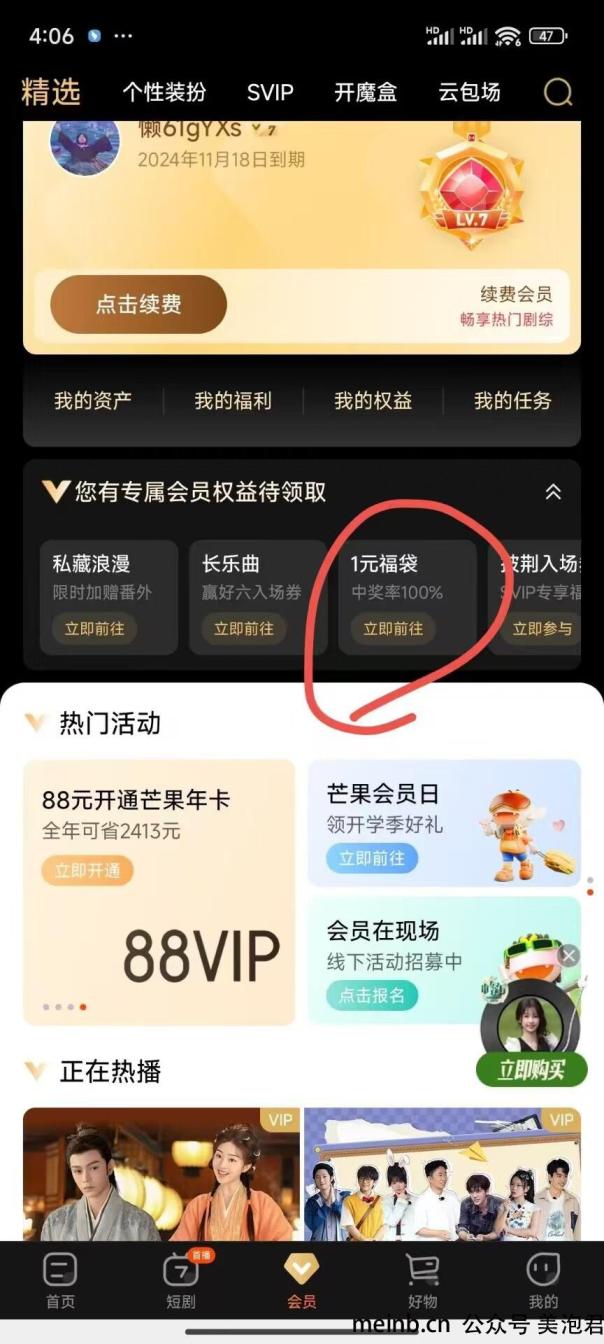Image resolution: width=604 pixels, height=1344 pixels.
Task: Tap 立即前往 on 芒果会员日 card
Action: pyautogui.click(x=371, y=858)
